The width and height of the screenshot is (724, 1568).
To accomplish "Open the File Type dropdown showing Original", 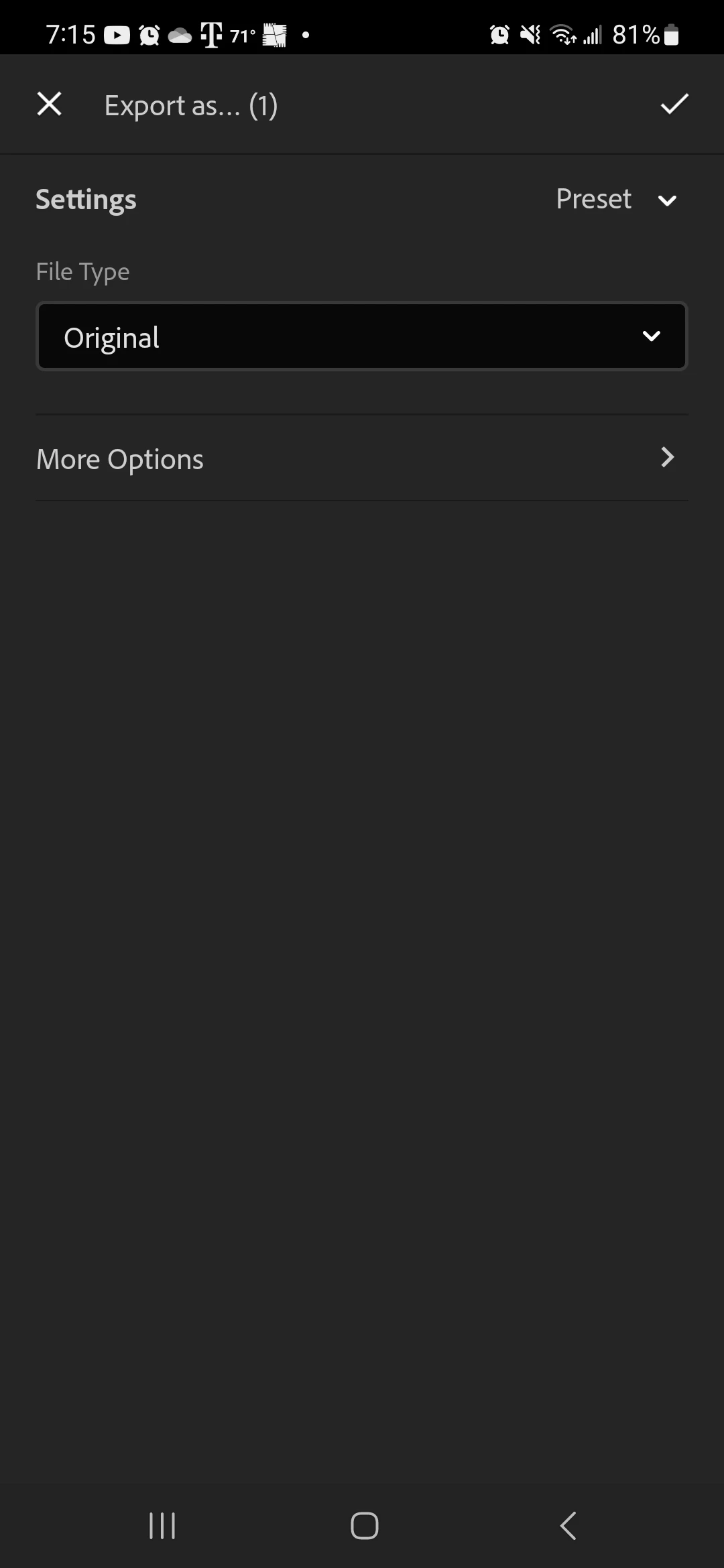I will [362, 336].
